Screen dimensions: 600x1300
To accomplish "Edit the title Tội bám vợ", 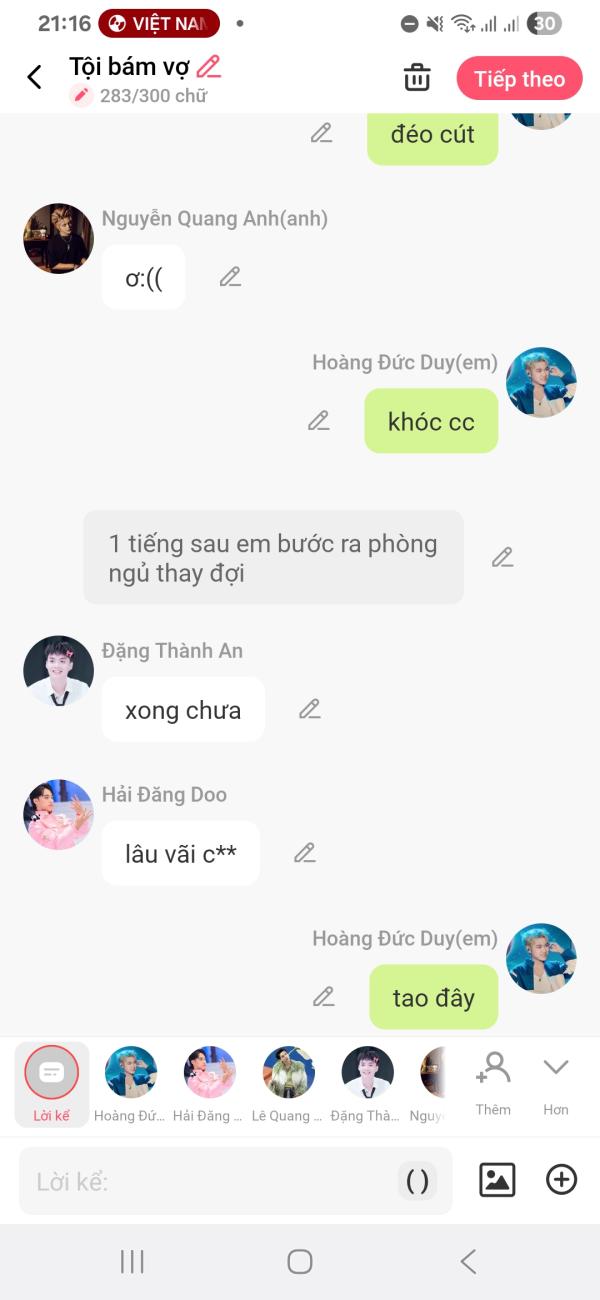I will [208, 67].
